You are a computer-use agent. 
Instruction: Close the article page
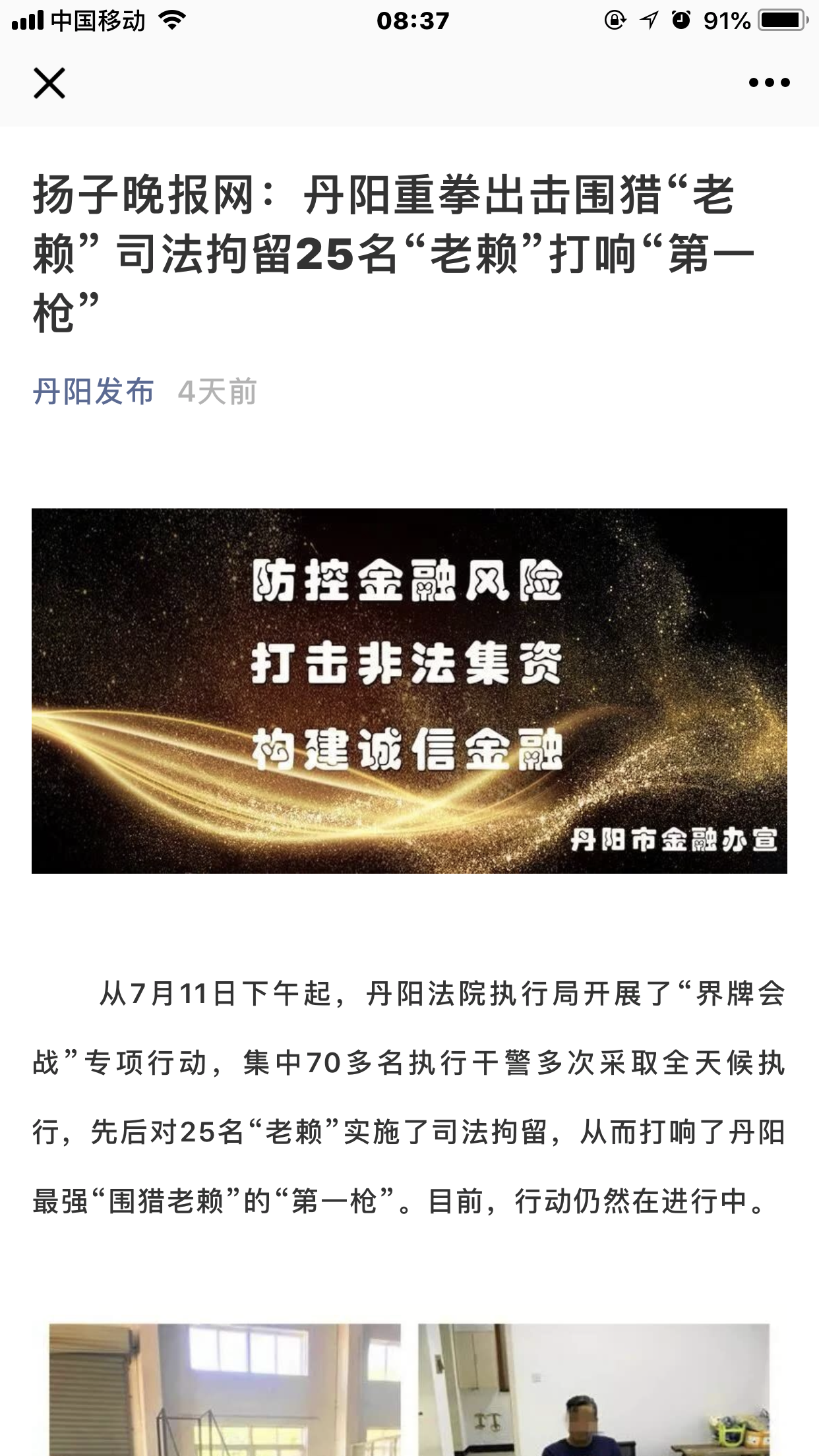coord(49,83)
